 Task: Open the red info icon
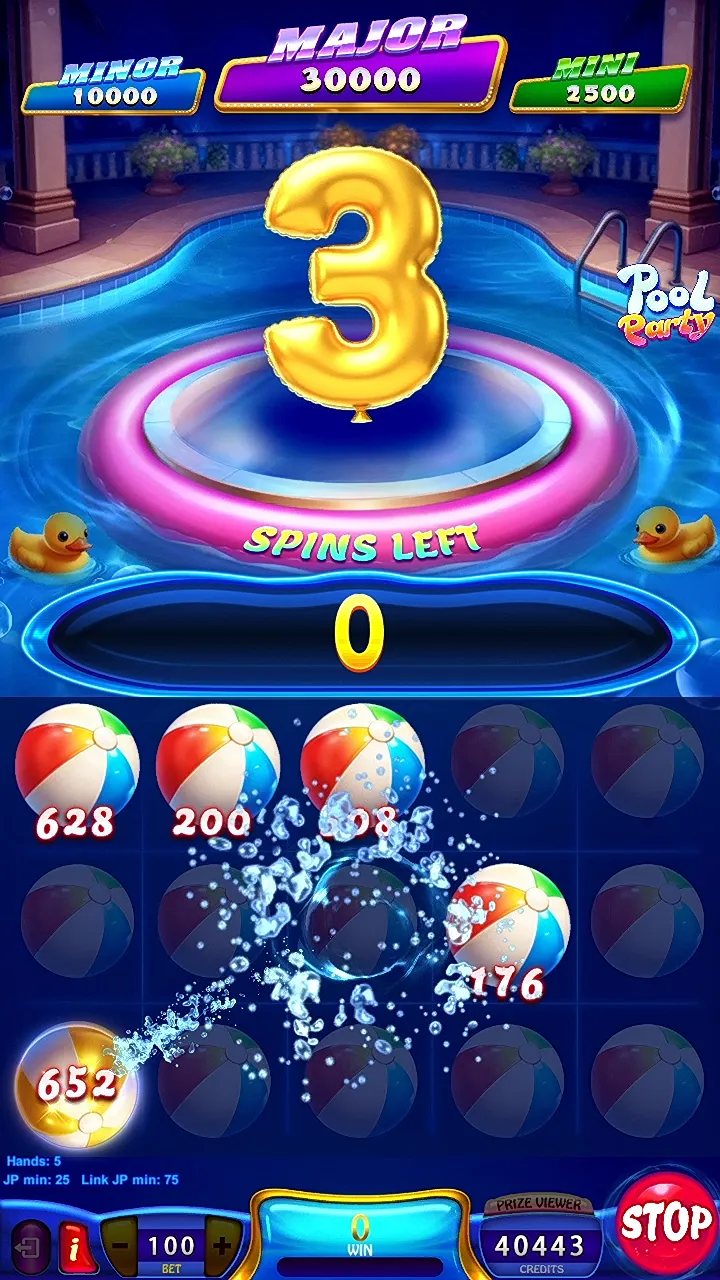73,1246
